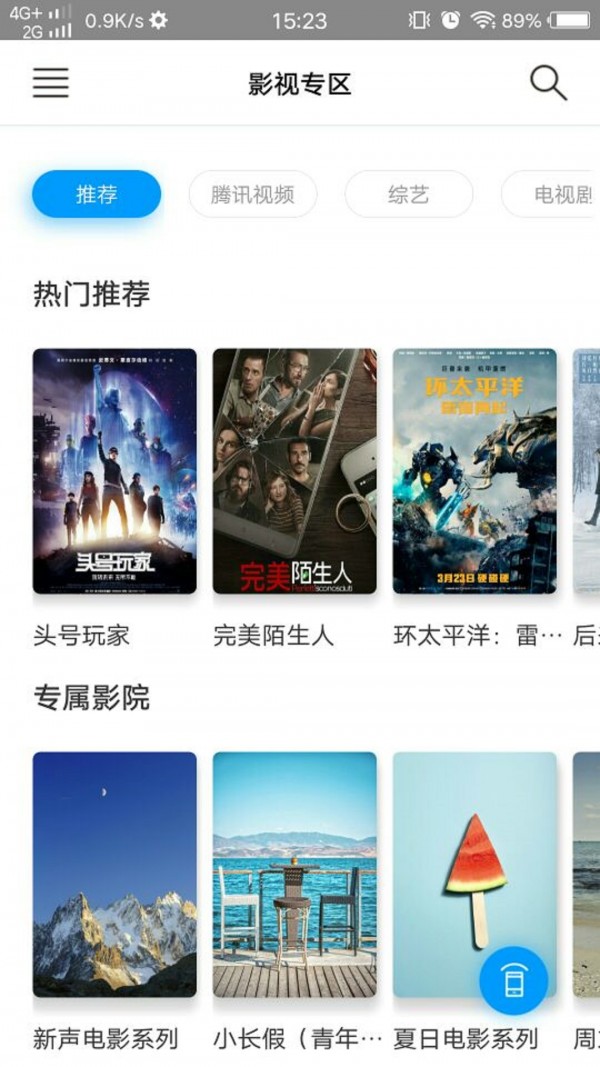Viewport: 600px width, 1067px height.
Task: Open the 头号玩家 movie poster
Action: pos(115,471)
